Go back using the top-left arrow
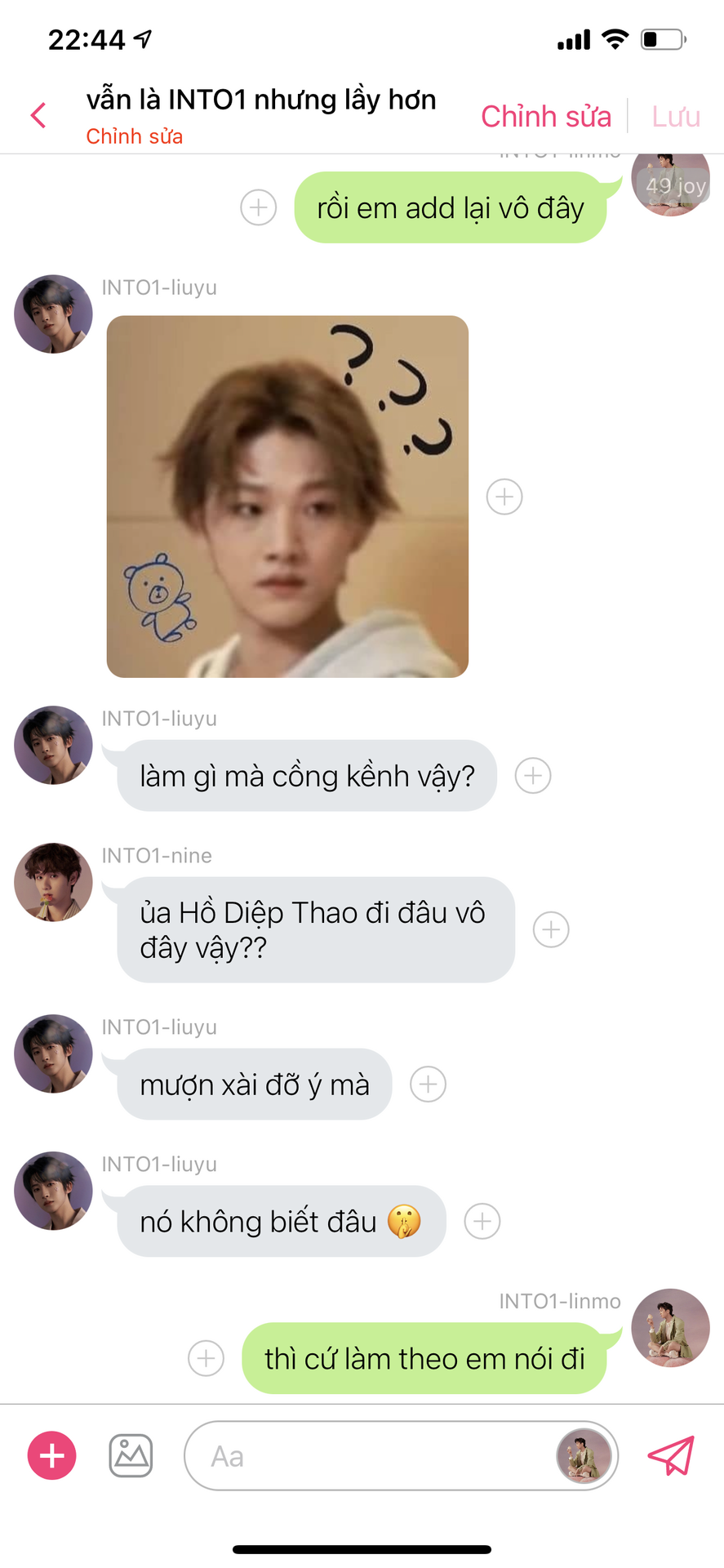The height and width of the screenshot is (1568, 724). [x=38, y=115]
